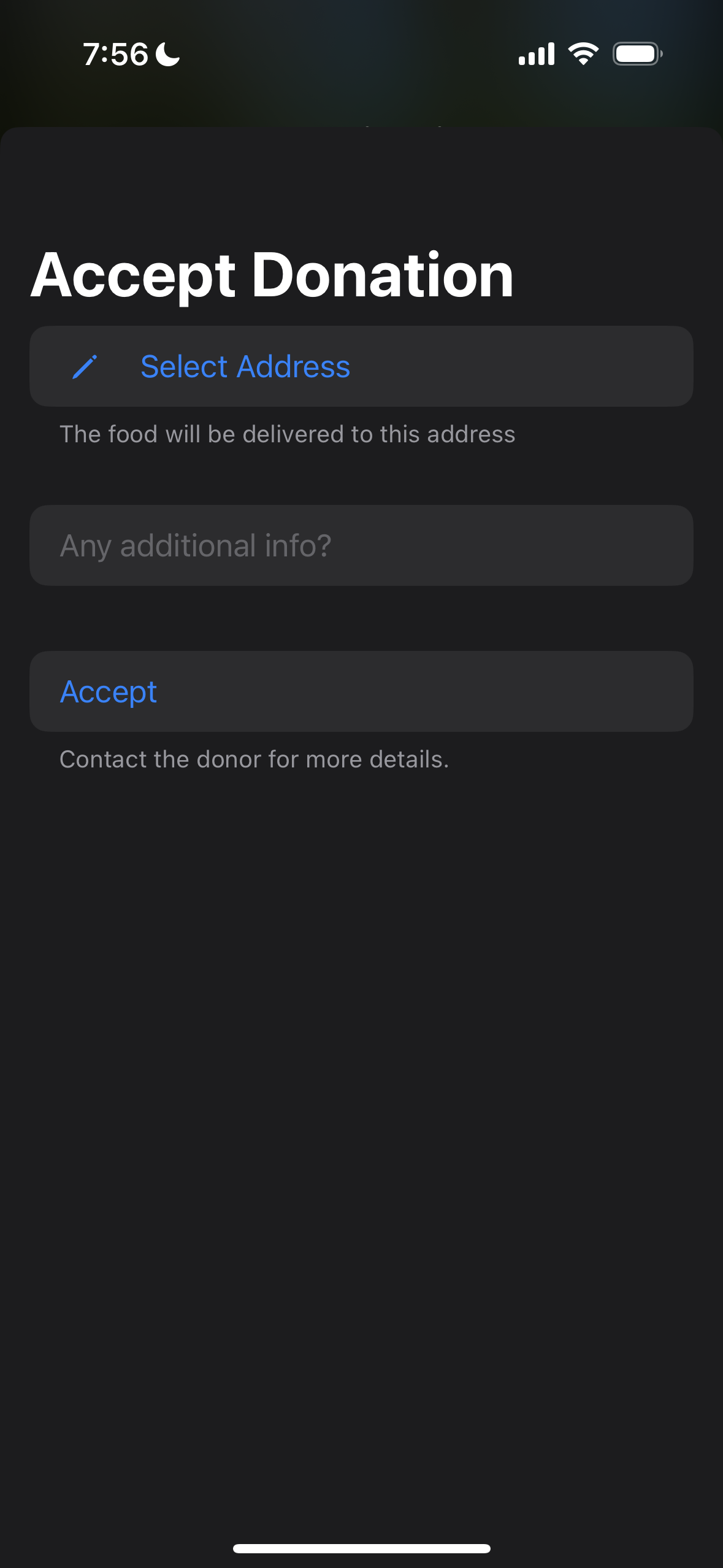Open the Select Address option
Viewport: 723px width, 1568px height.
point(245,367)
